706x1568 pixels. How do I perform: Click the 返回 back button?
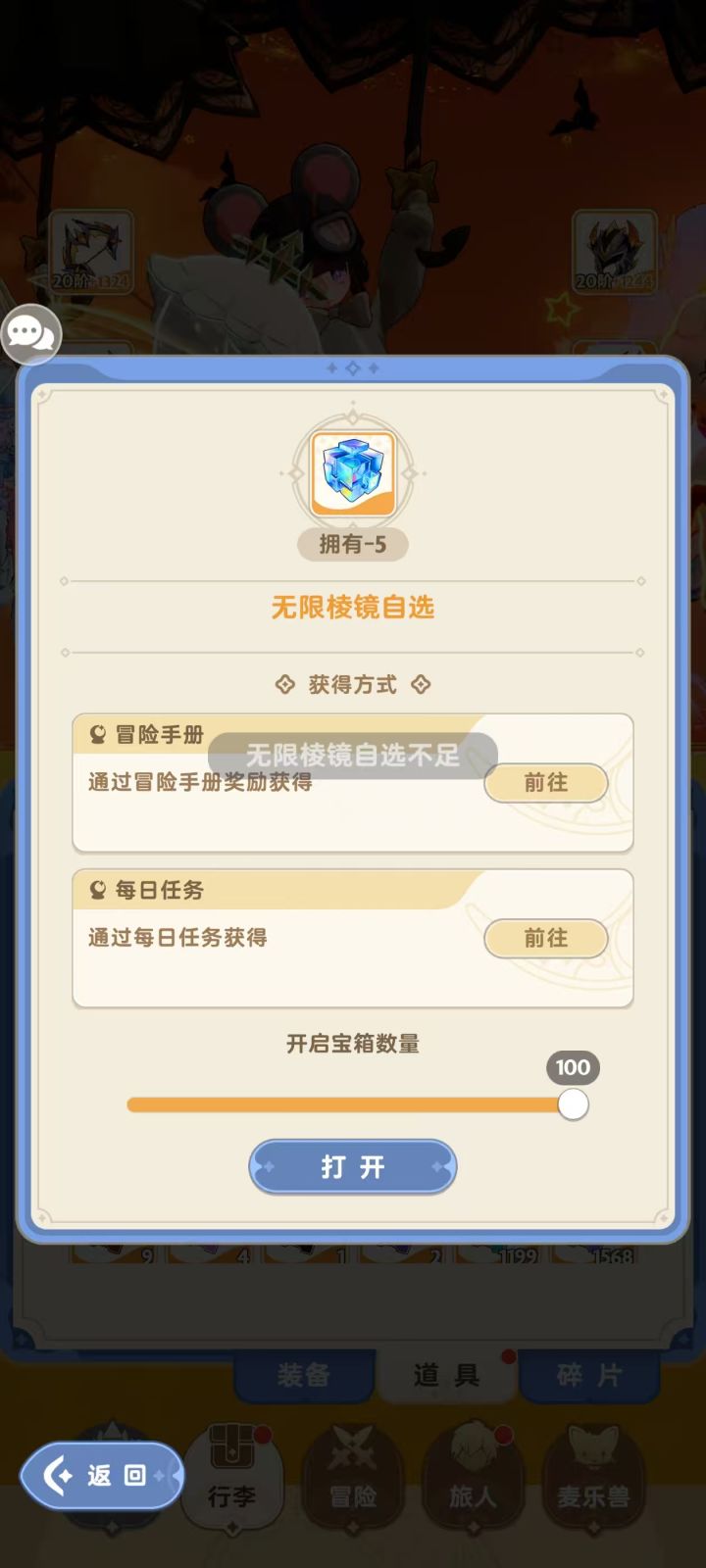[101, 1474]
